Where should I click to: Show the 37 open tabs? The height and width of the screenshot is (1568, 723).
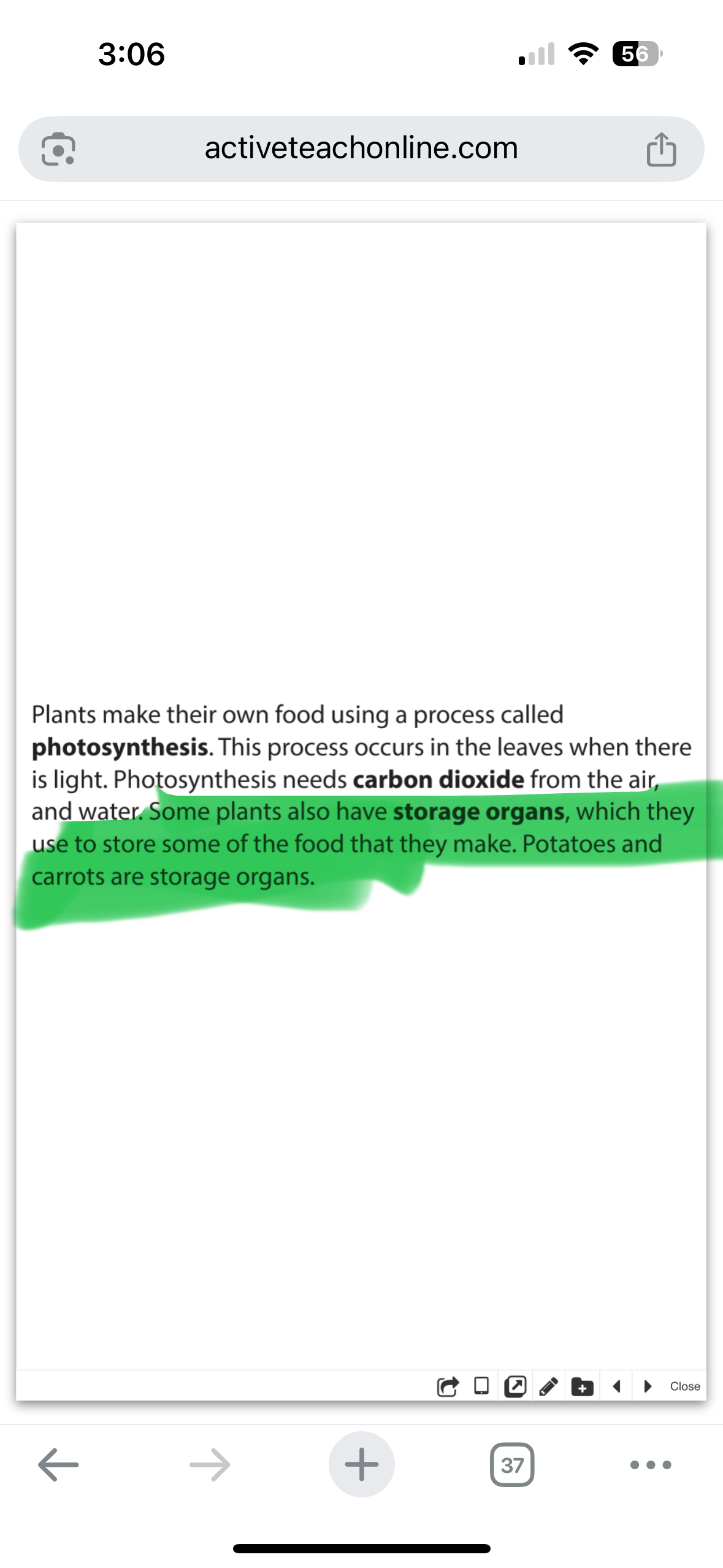[512, 1464]
